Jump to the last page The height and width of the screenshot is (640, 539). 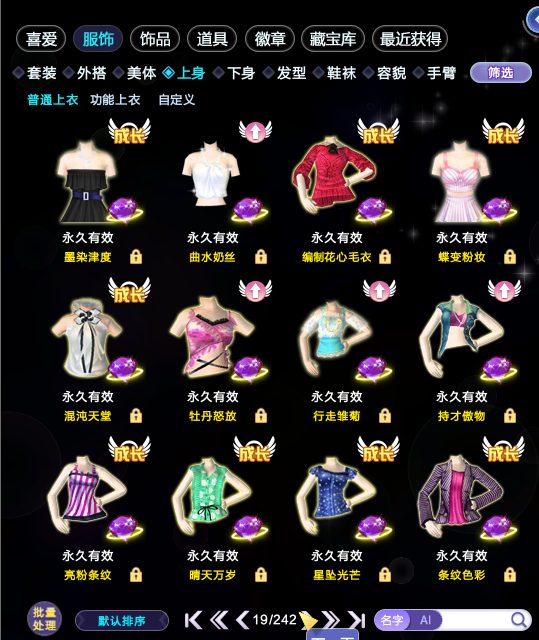356,620
